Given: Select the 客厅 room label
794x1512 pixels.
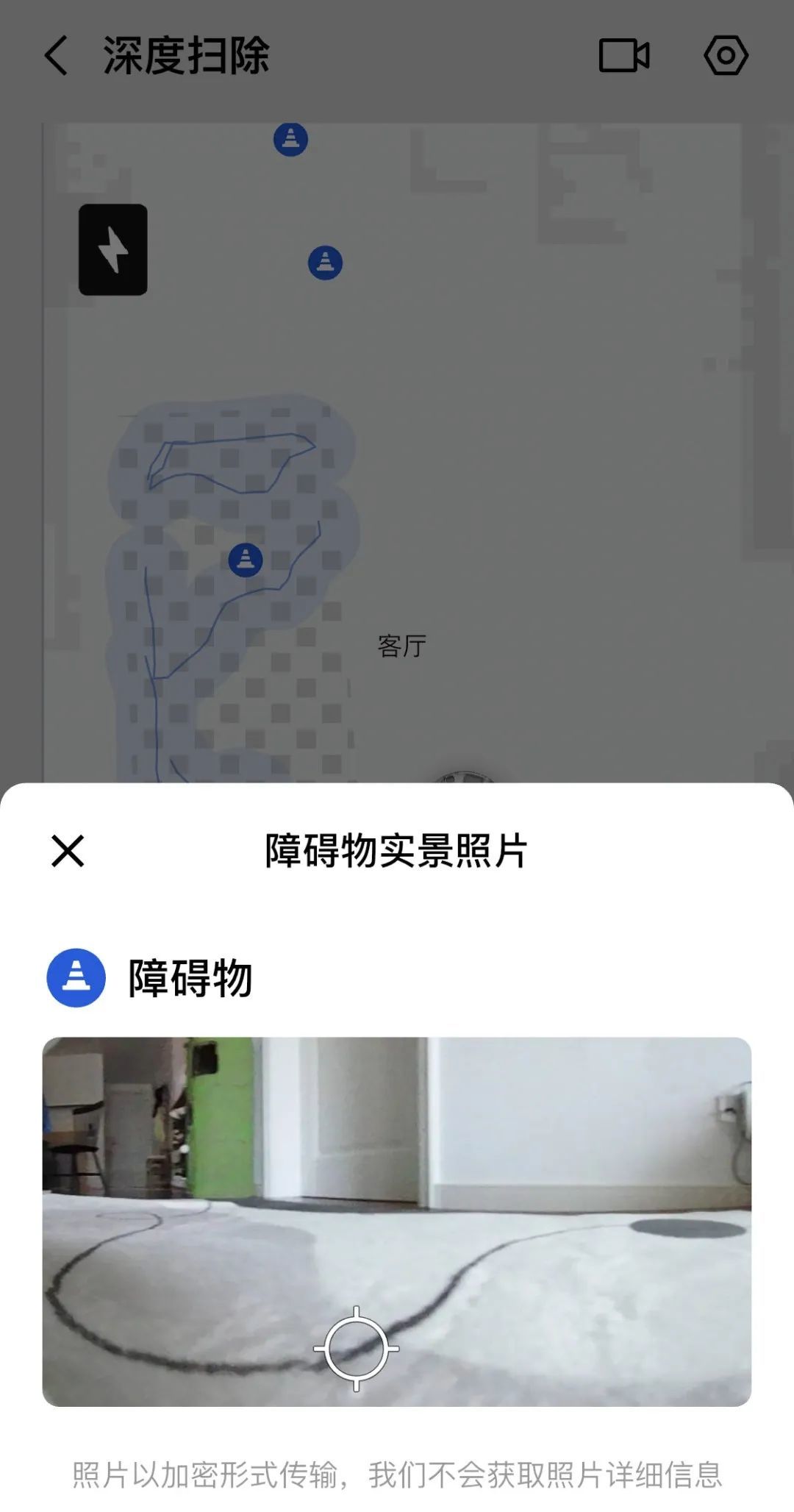Looking at the screenshot, I should click(x=403, y=644).
